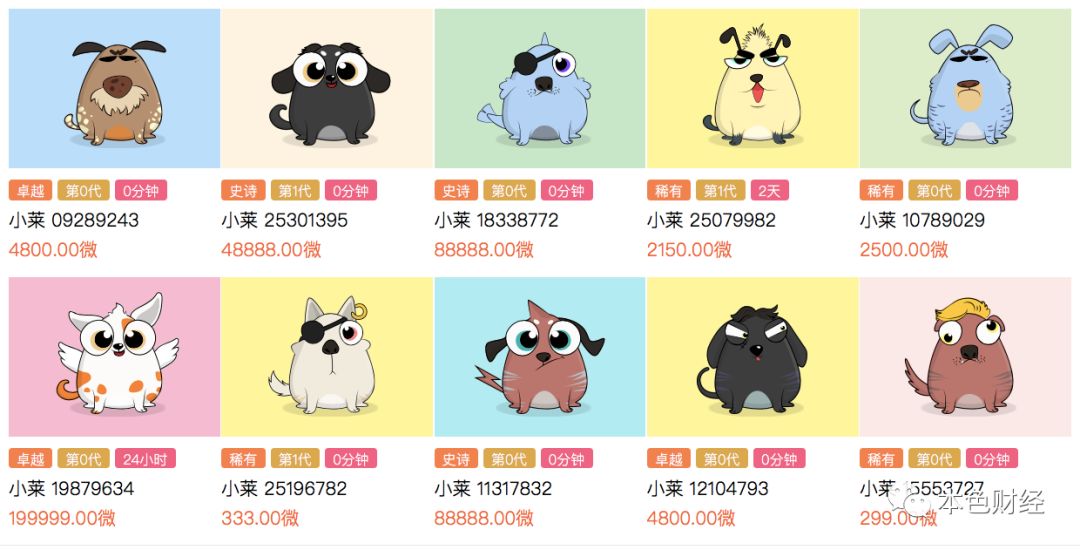Open dog listing 小莱 11317832

click(540, 358)
